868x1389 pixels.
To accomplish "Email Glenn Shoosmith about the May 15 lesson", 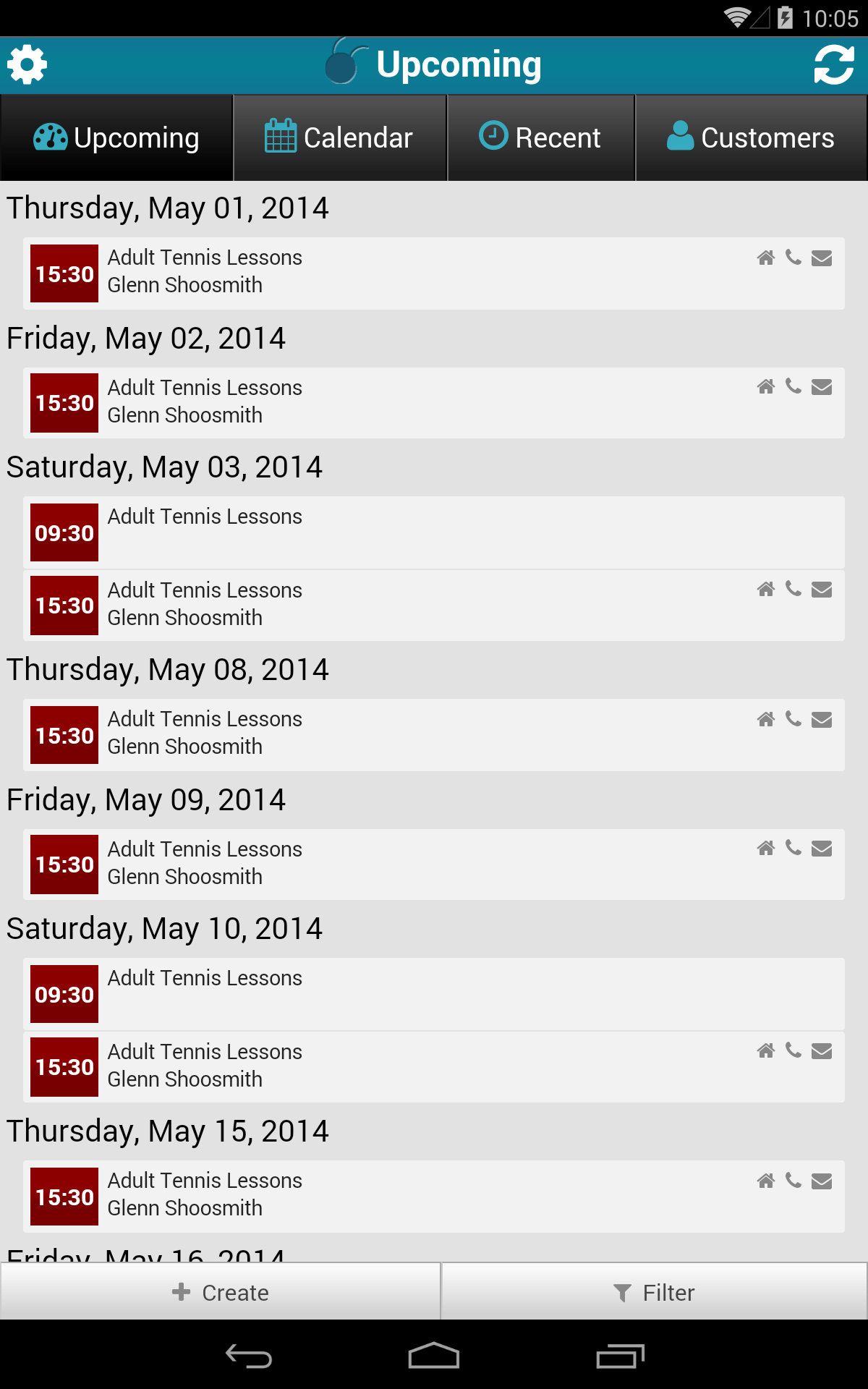I will pyautogui.click(x=822, y=1181).
